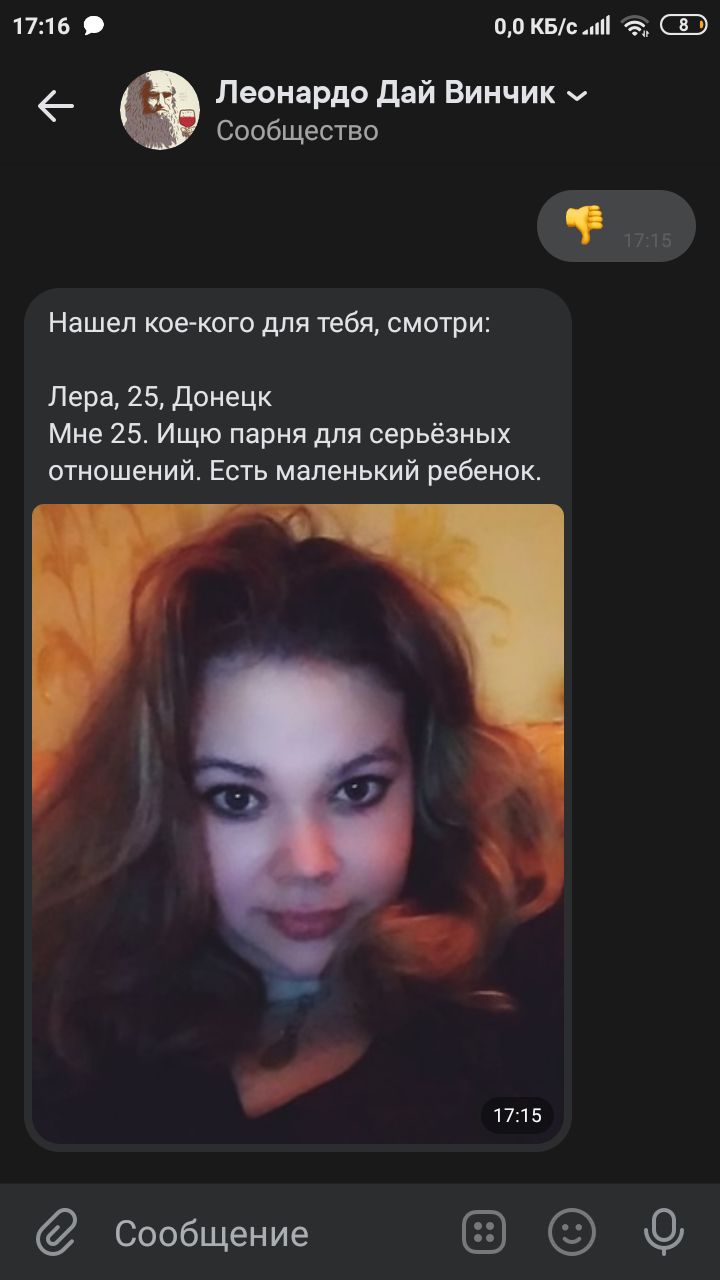Open the Леонардо Дай Винчик community avatar
This screenshot has height=1280, width=720.
tap(160, 110)
